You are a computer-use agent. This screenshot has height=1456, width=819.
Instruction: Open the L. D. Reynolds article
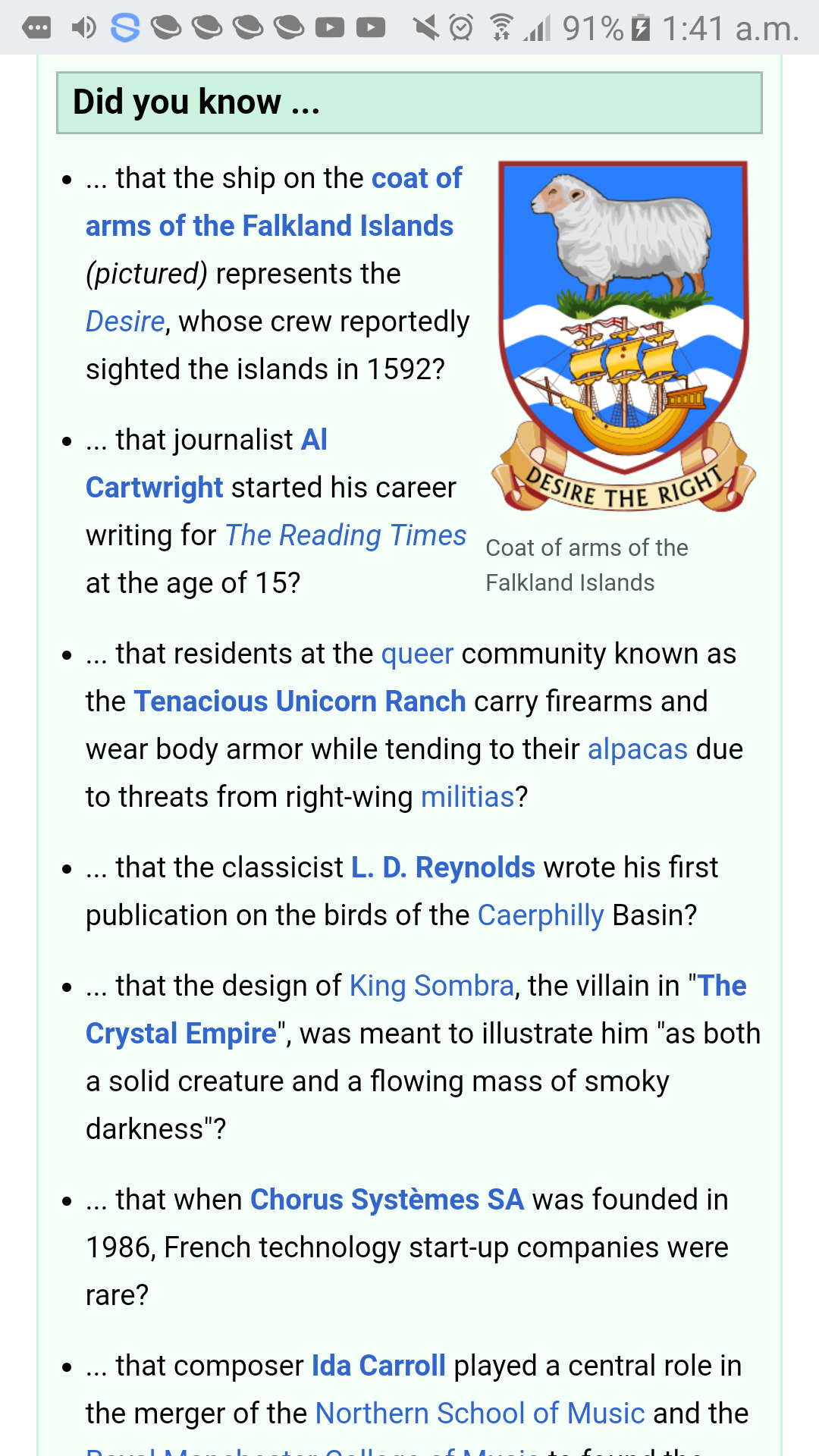tap(443, 868)
